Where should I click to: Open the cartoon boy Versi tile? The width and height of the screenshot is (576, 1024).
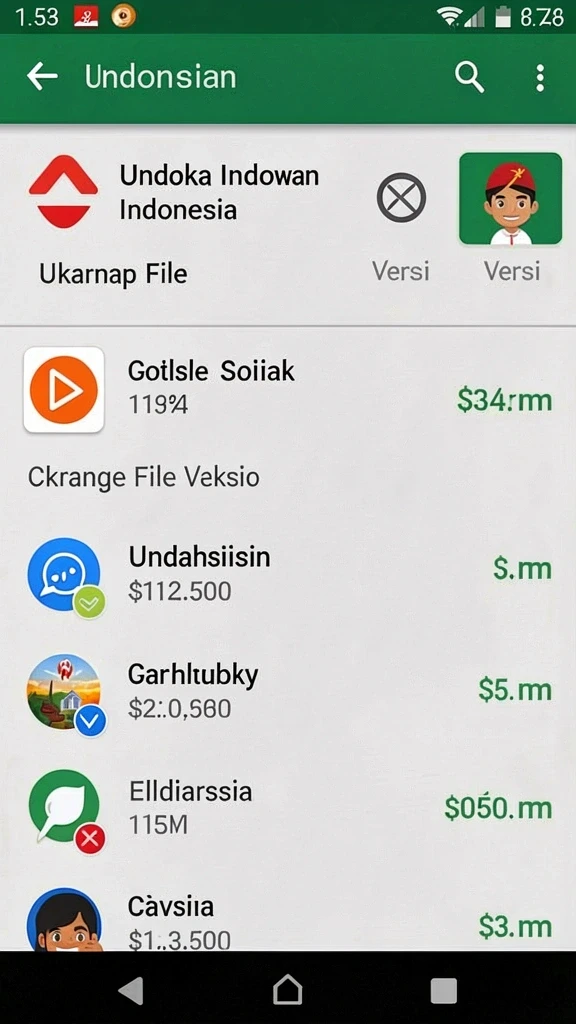tap(511, 199)
